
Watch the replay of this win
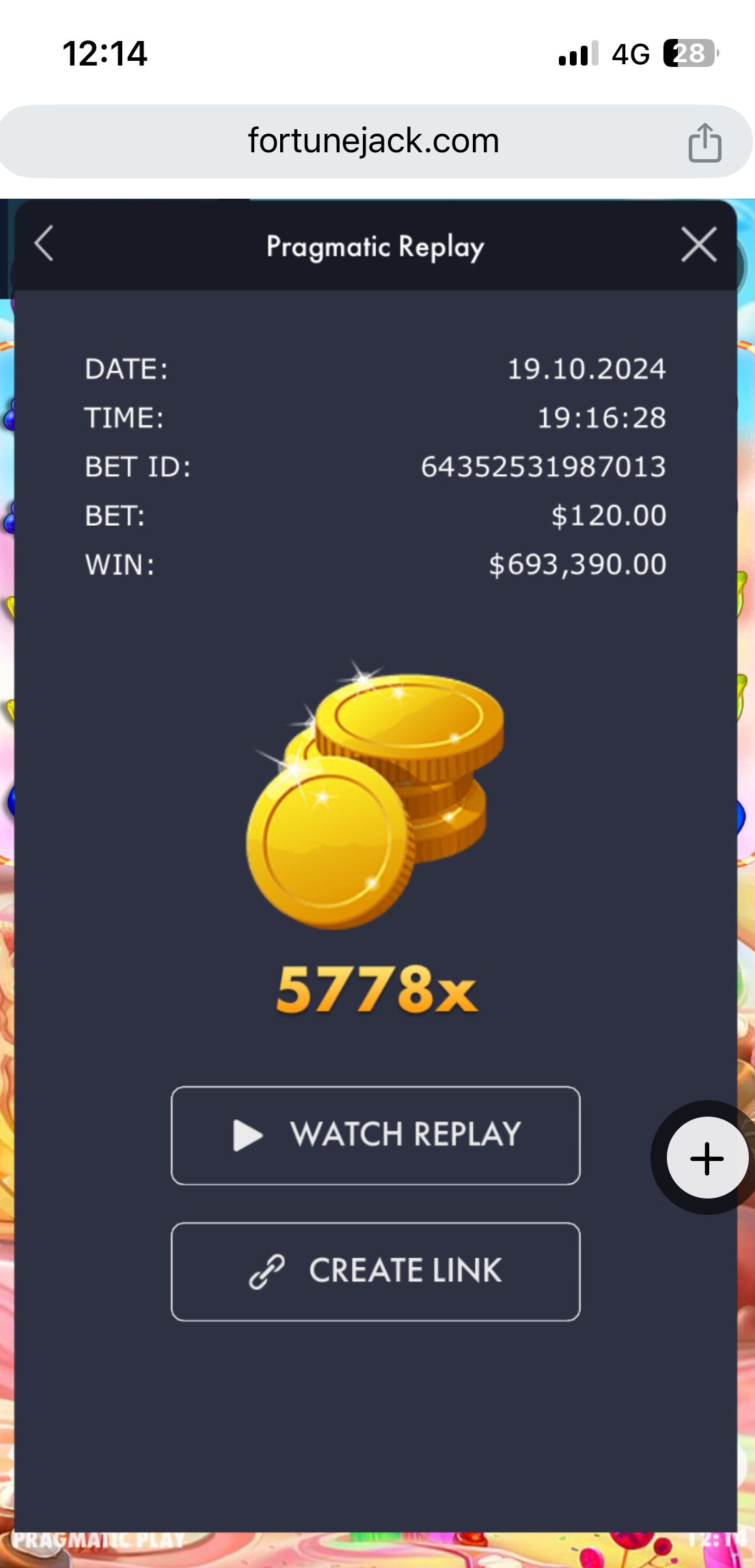click(x=375, y=1135)
